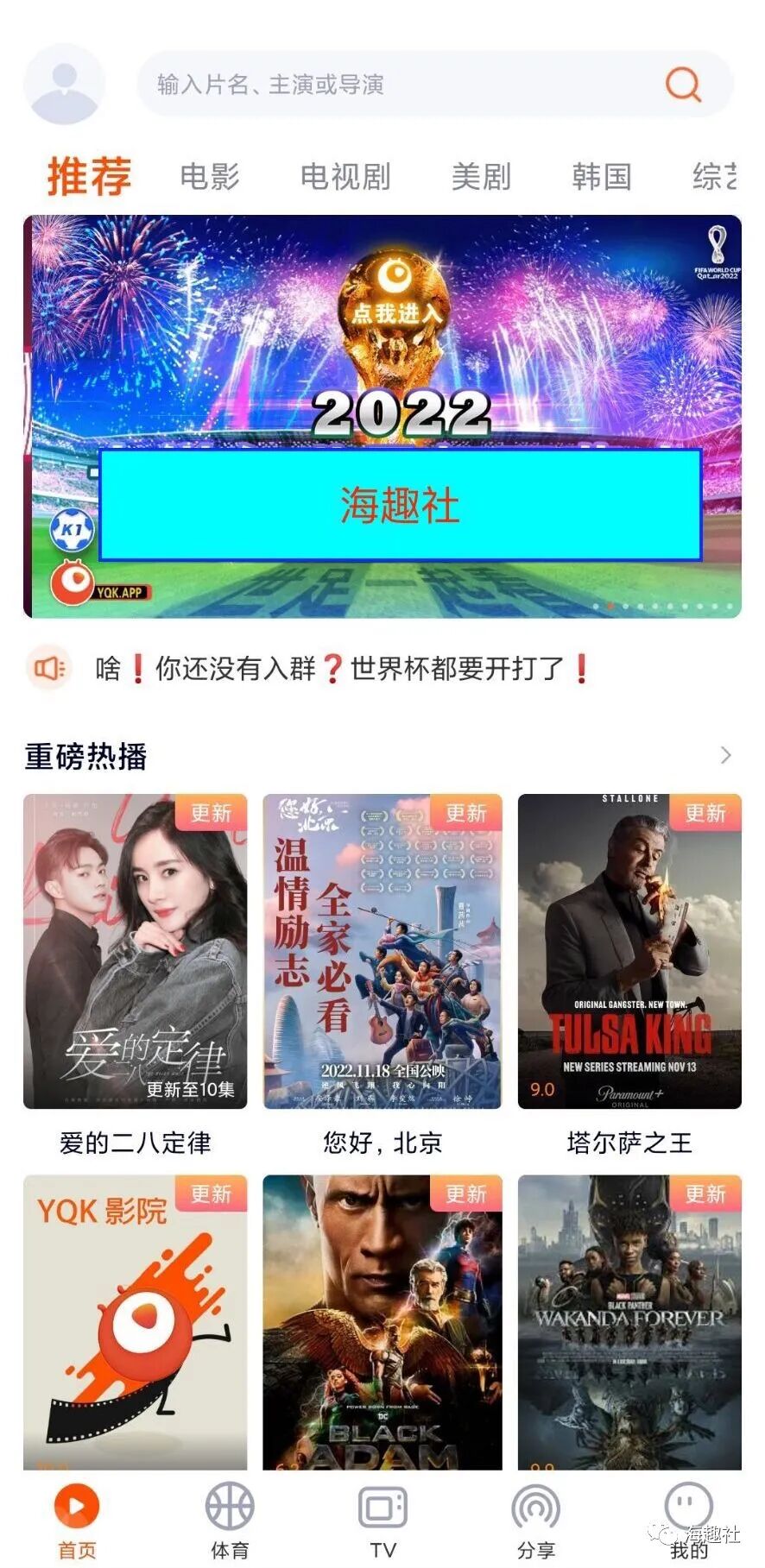Tap the movie search input field

397,84
